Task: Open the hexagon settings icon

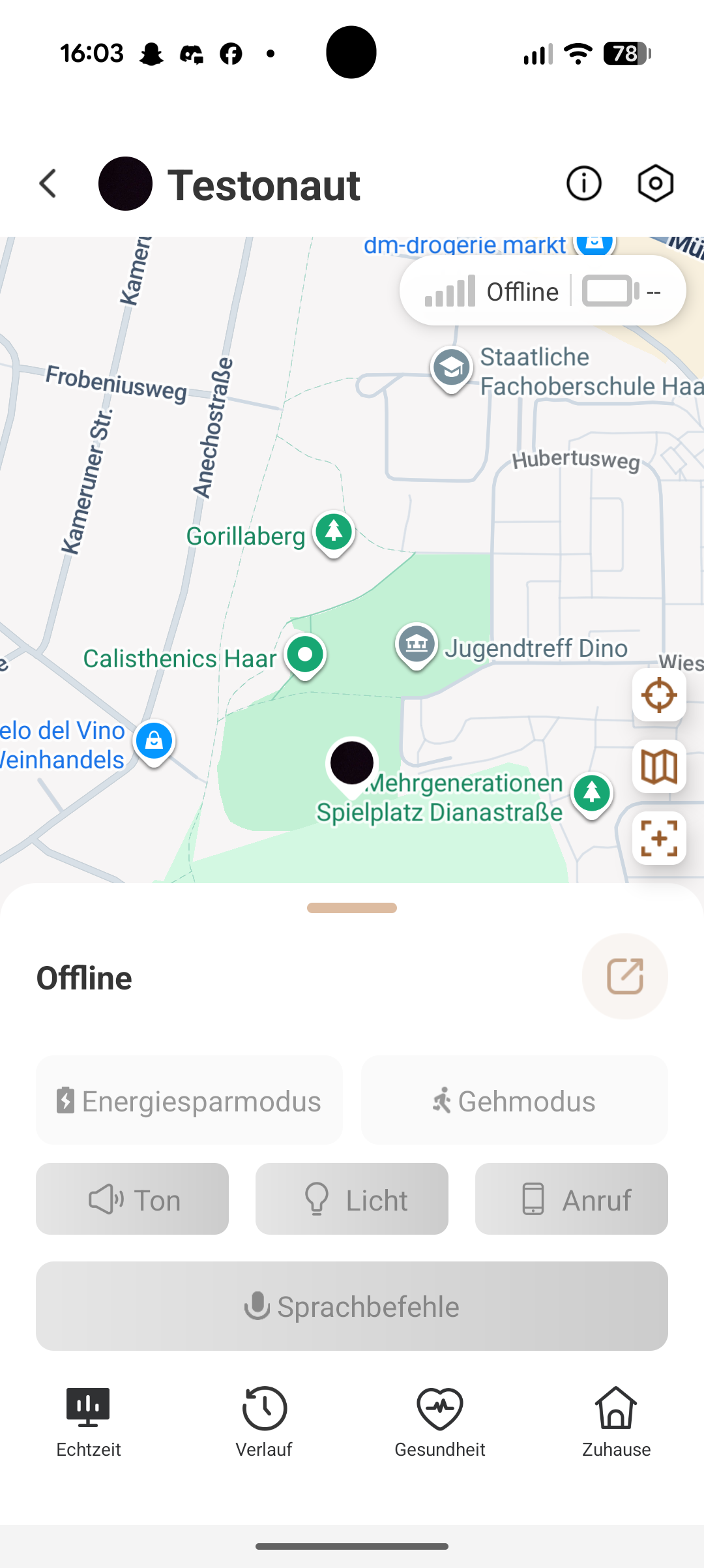Action: coord(655,183)
